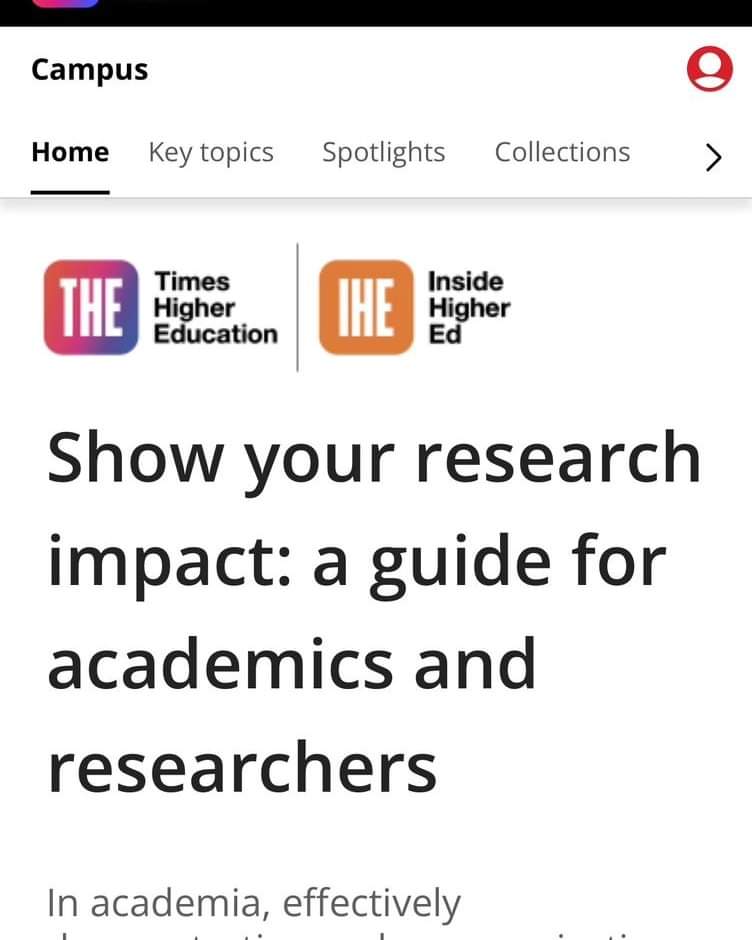This screenshot has height=940, width=752.
Task: Open the Campus section link
Action: [x=89, y=69]
